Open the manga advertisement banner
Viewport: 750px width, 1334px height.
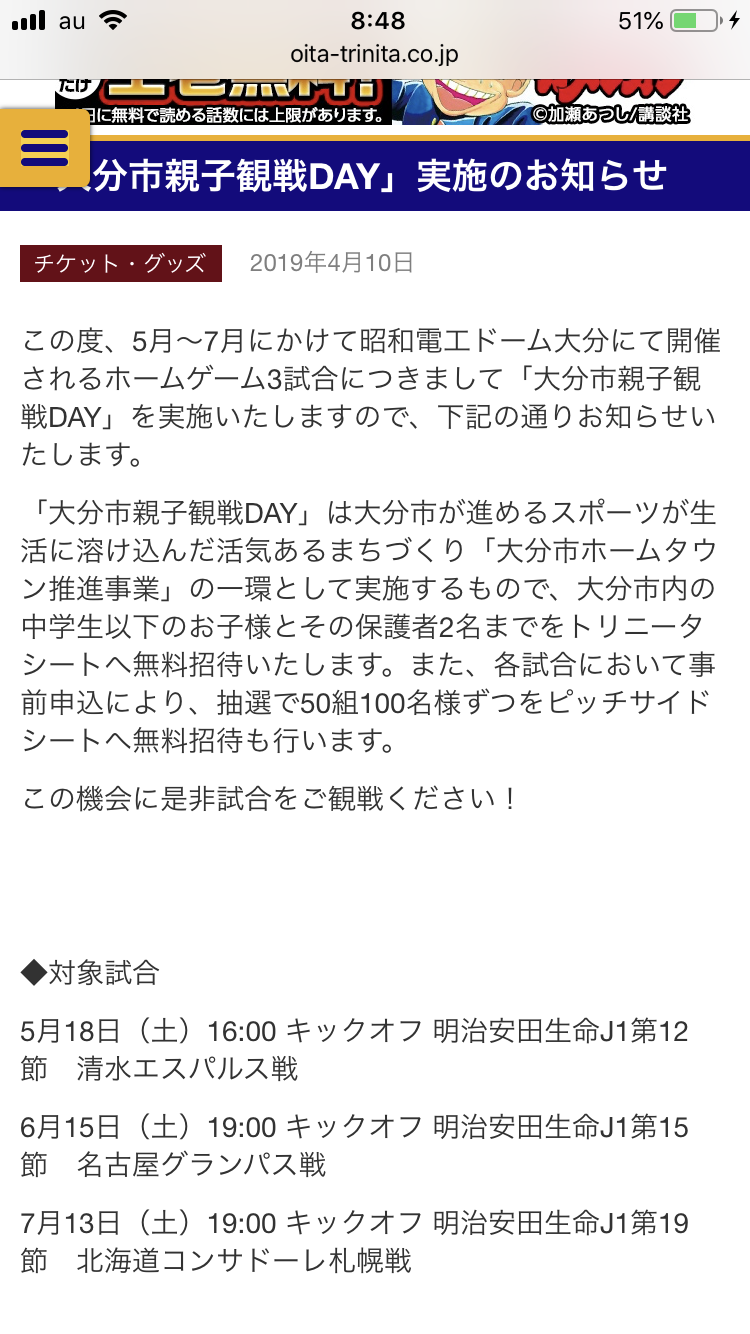[x=400, y=102]
